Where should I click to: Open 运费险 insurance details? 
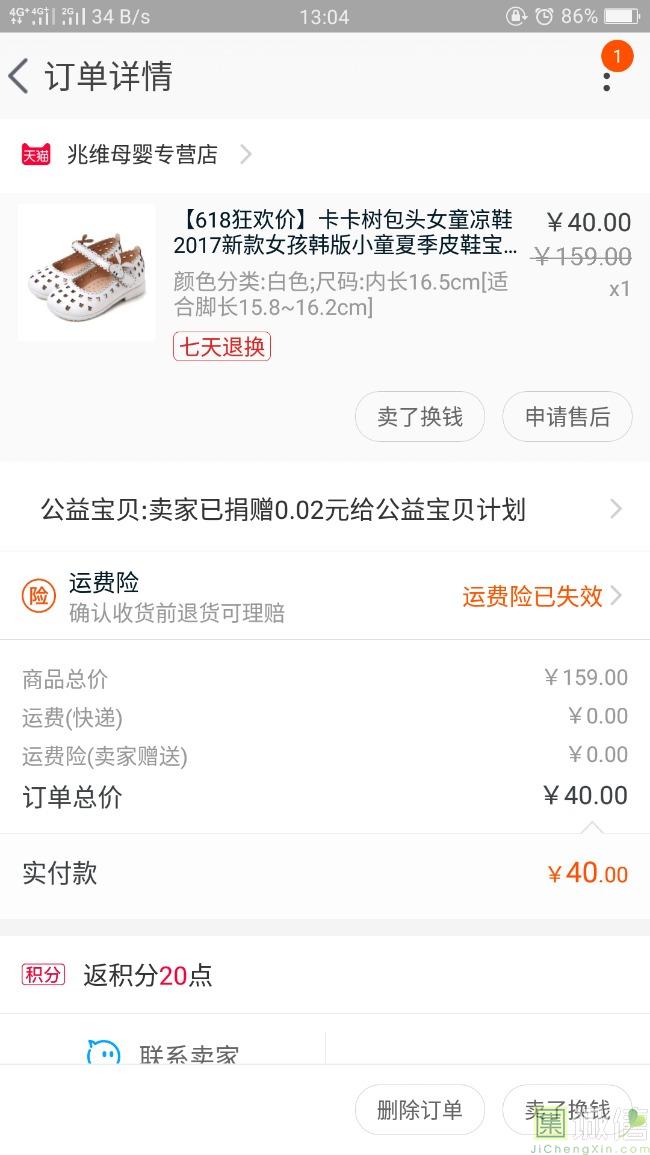click(325, 596)
